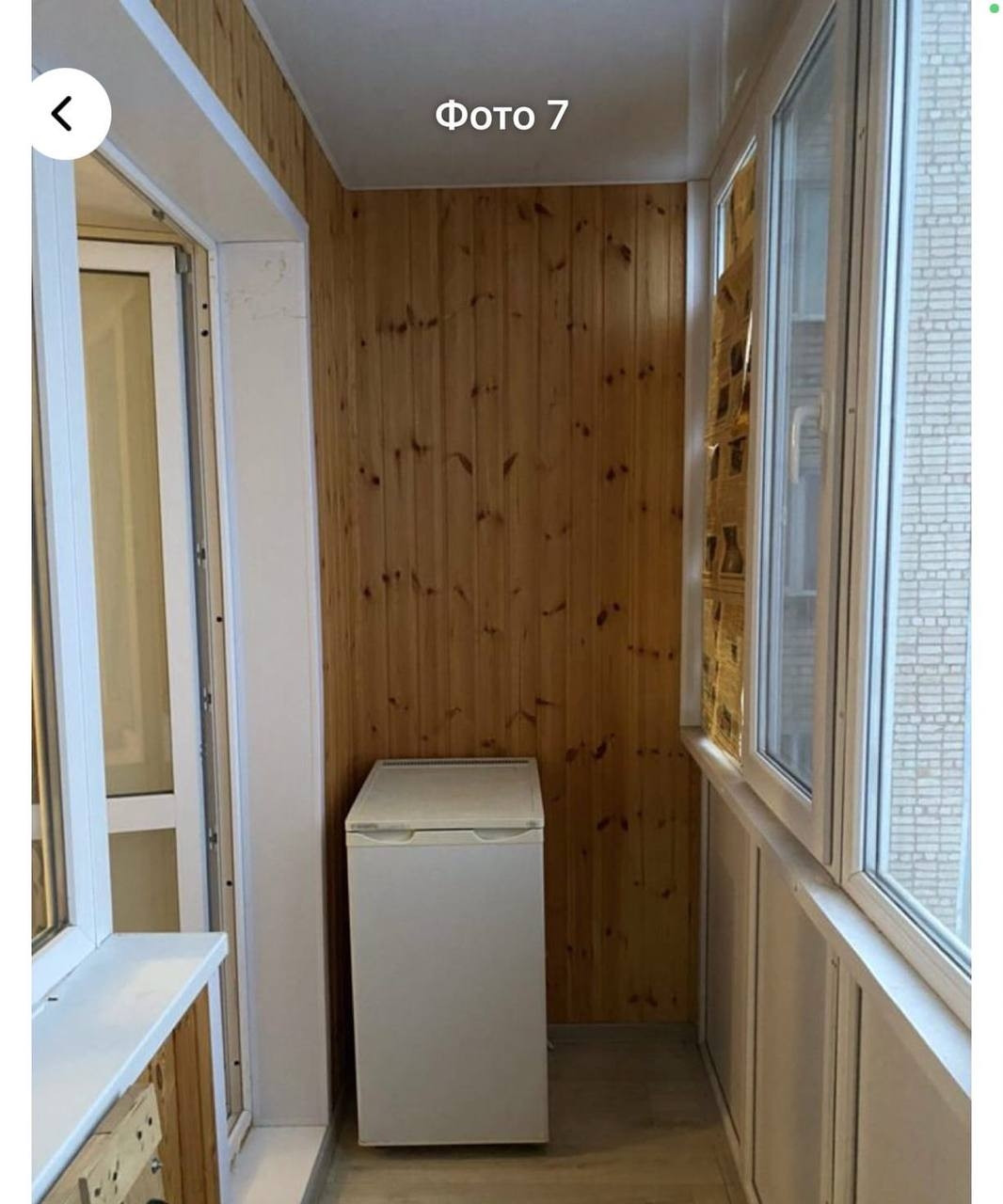Go back from the Фото 7 viewer

tap(64, 114)
